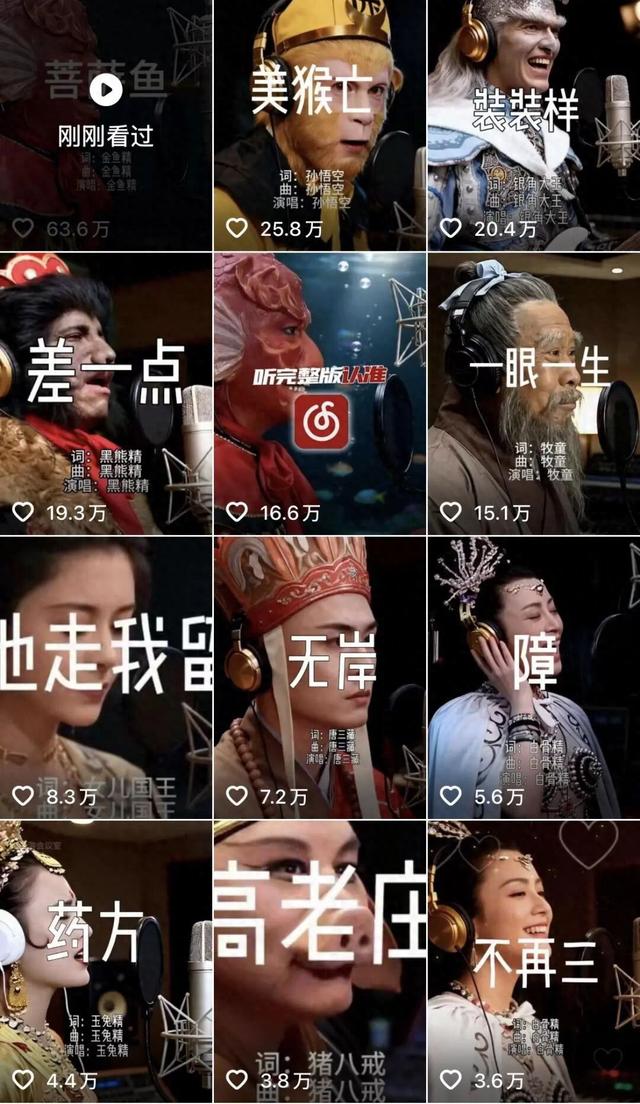640x1104 pixels.
Task: Open the 美猴王 video by 孙悟空
Action: (319, 125)
